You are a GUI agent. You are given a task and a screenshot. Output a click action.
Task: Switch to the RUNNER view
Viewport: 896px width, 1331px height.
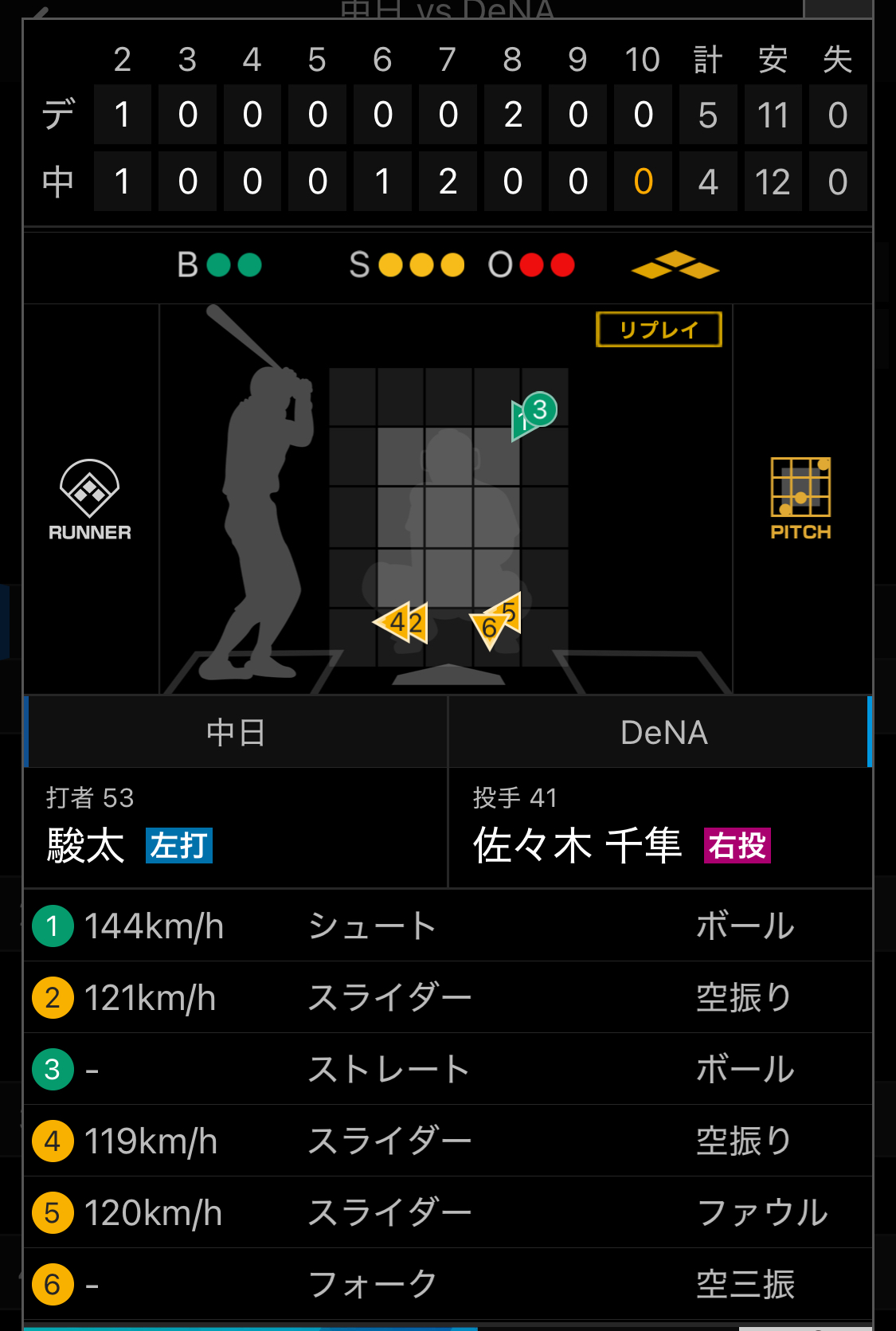(90, 499)
